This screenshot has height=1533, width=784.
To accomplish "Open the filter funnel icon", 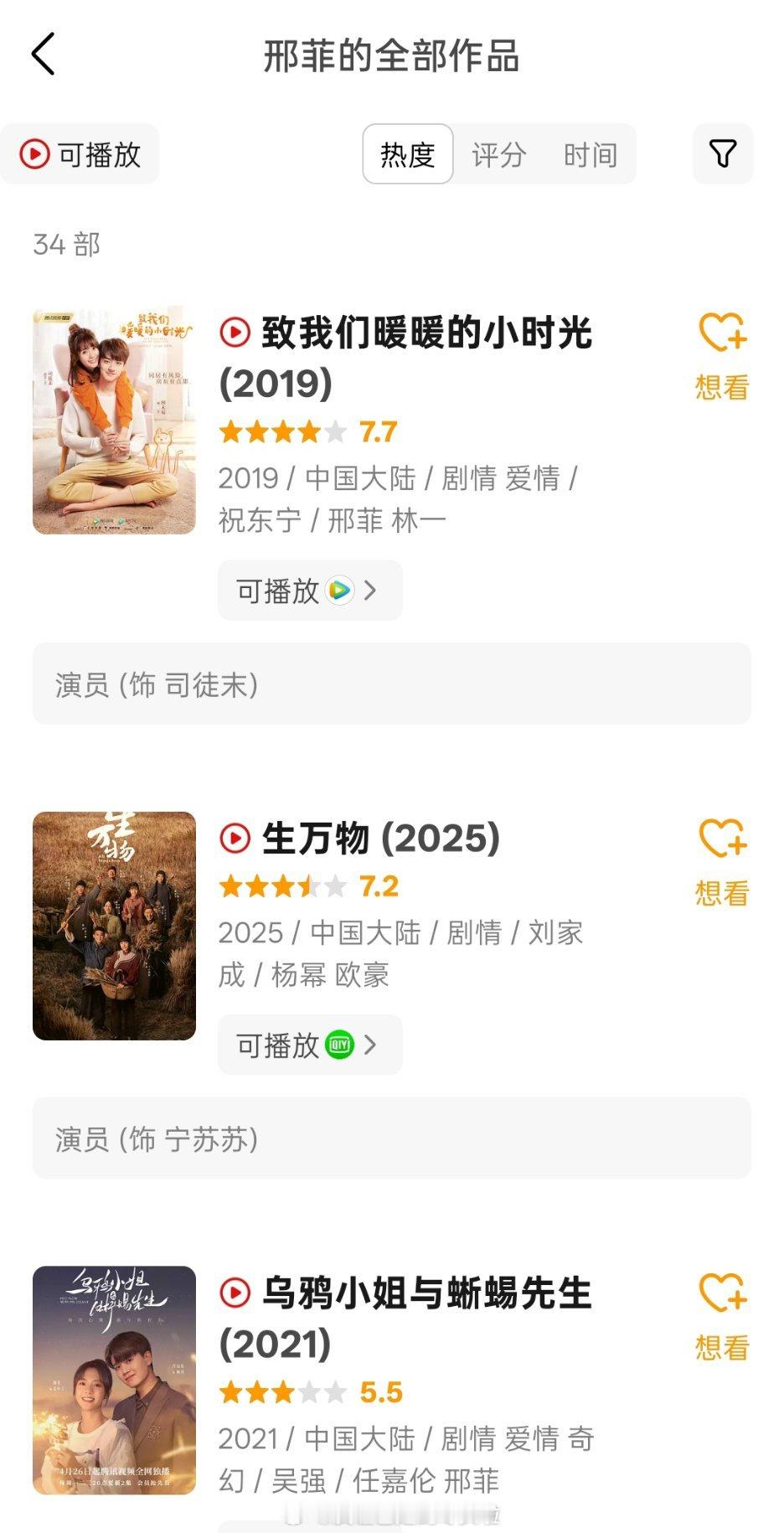I will point(722,154).
